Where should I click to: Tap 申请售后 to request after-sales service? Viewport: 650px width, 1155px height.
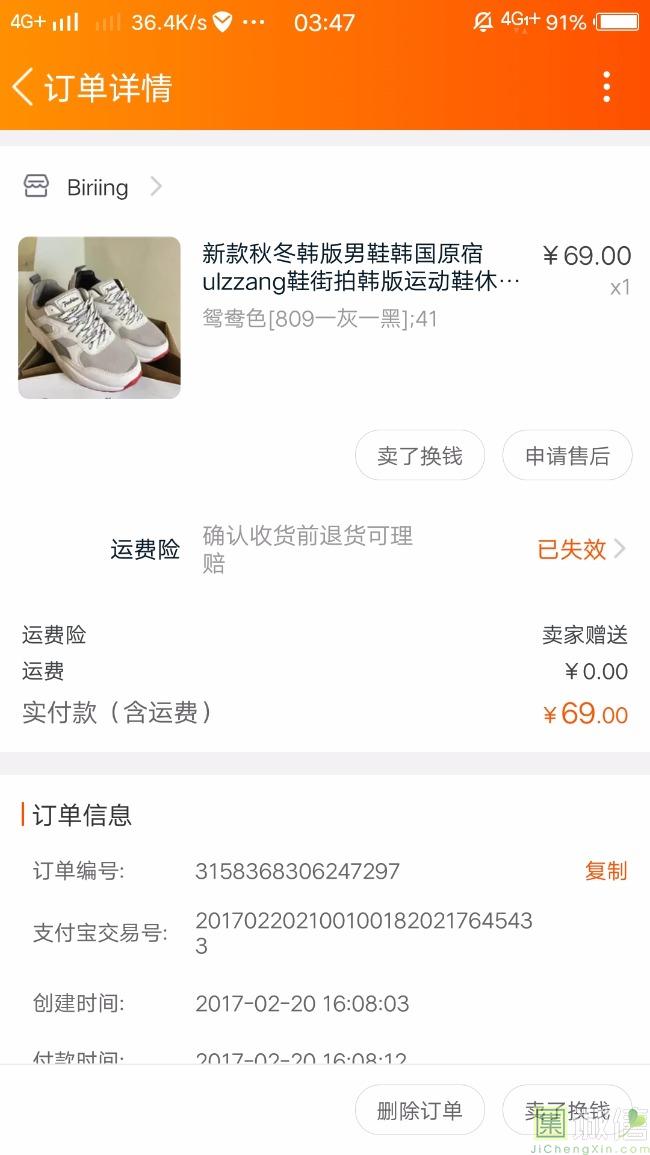pos(567,456)
